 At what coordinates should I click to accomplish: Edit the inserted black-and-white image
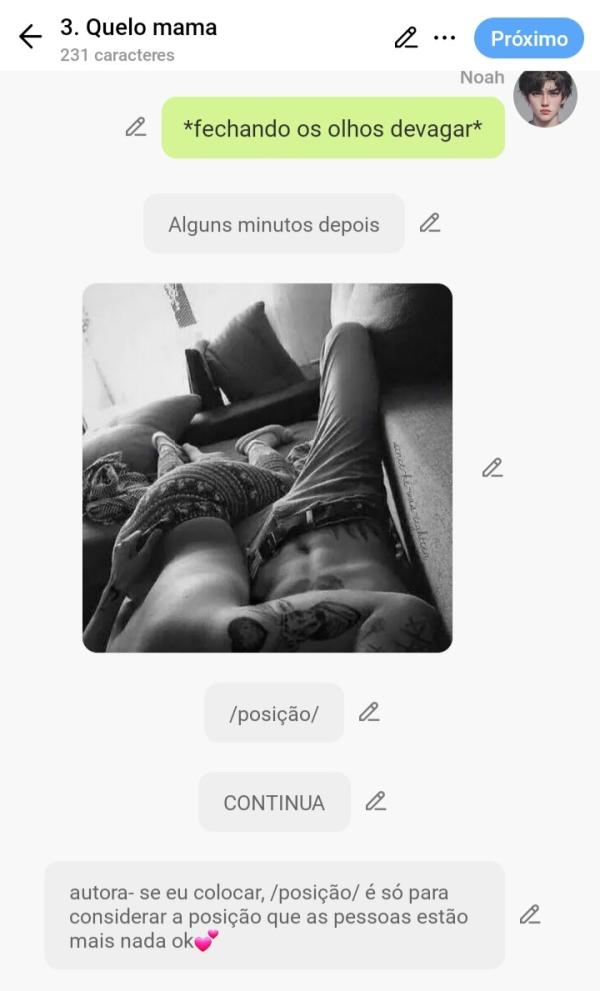[491, 467]
